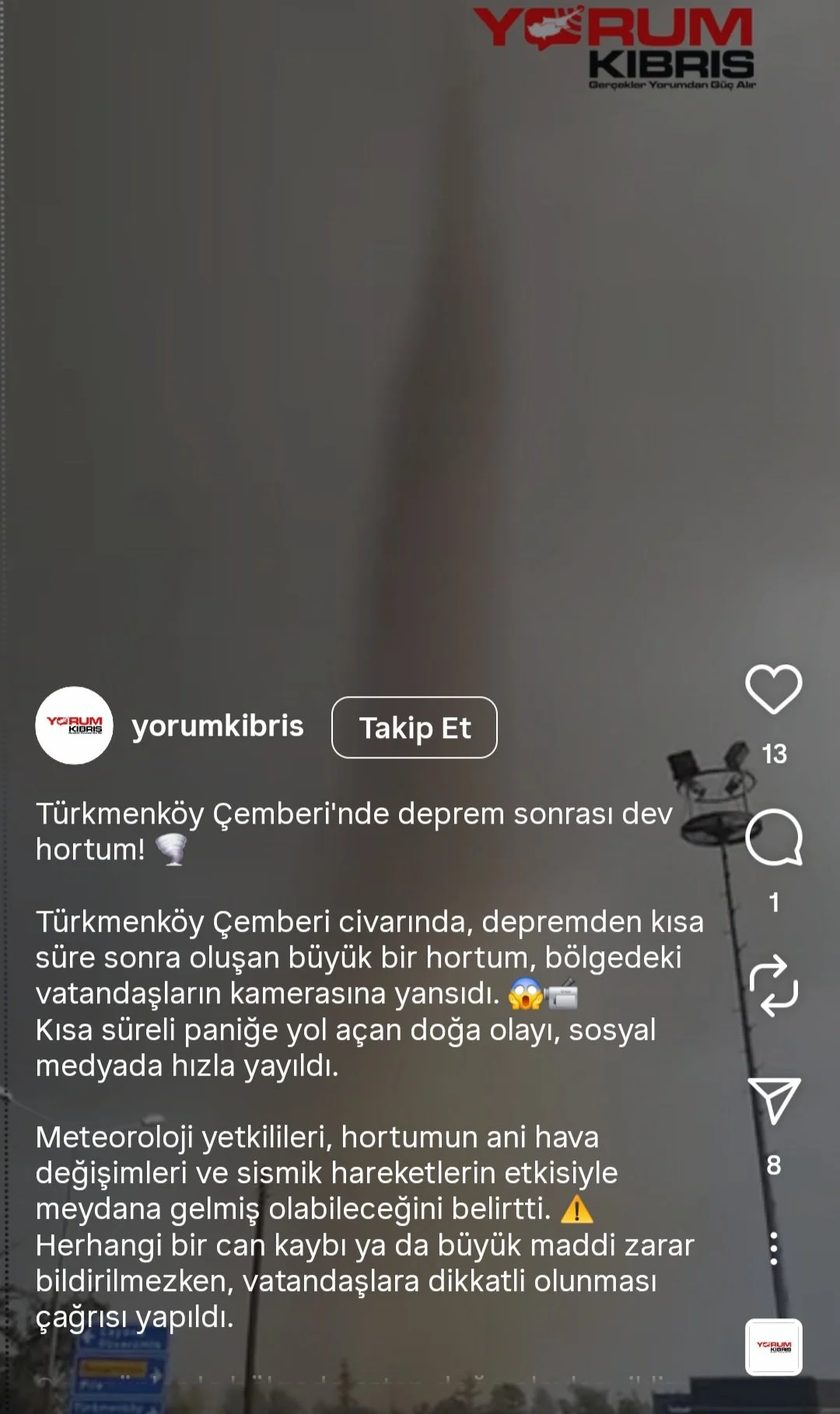
Task: Open the three-dot more options menu
Action: coord(773,1248)
